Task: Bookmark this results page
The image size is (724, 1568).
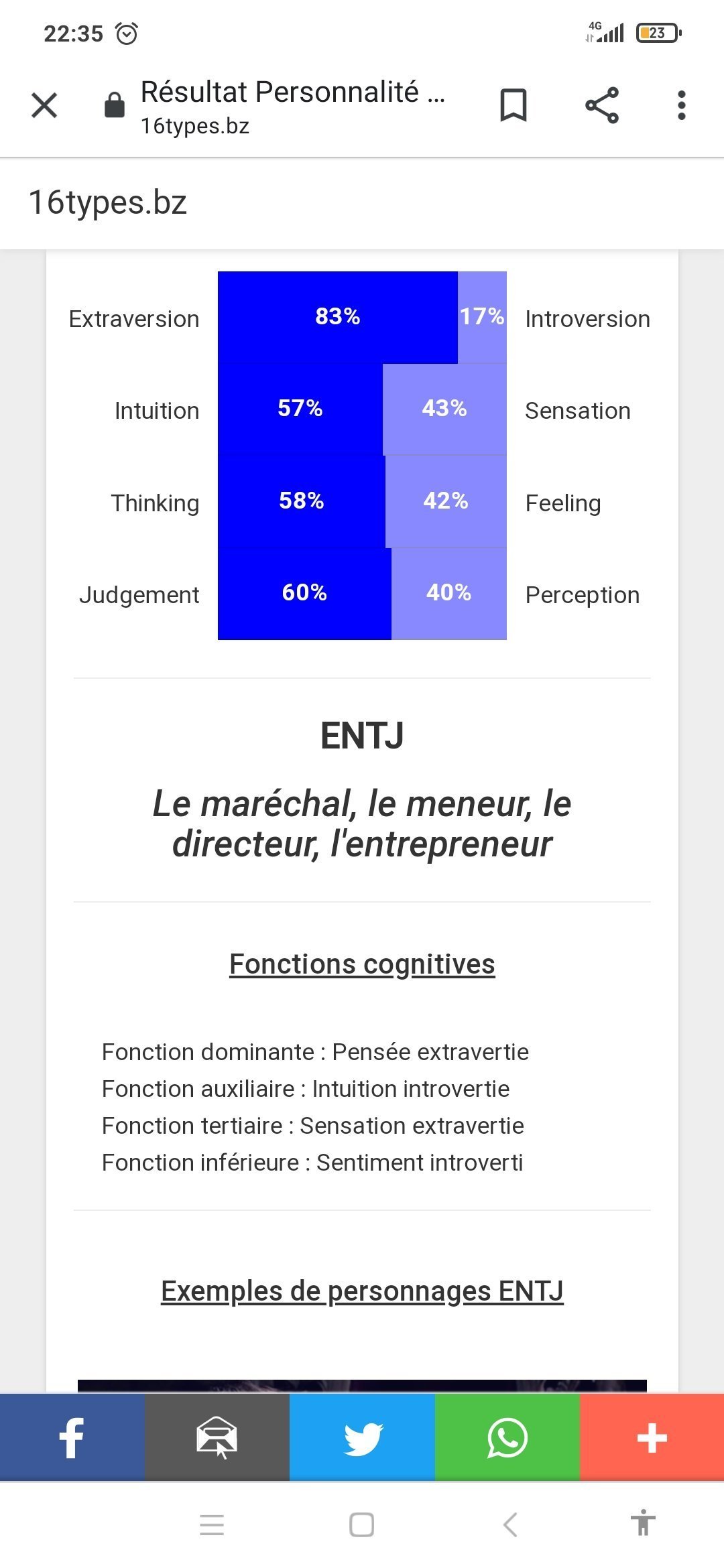Action: tap(514, 105)
